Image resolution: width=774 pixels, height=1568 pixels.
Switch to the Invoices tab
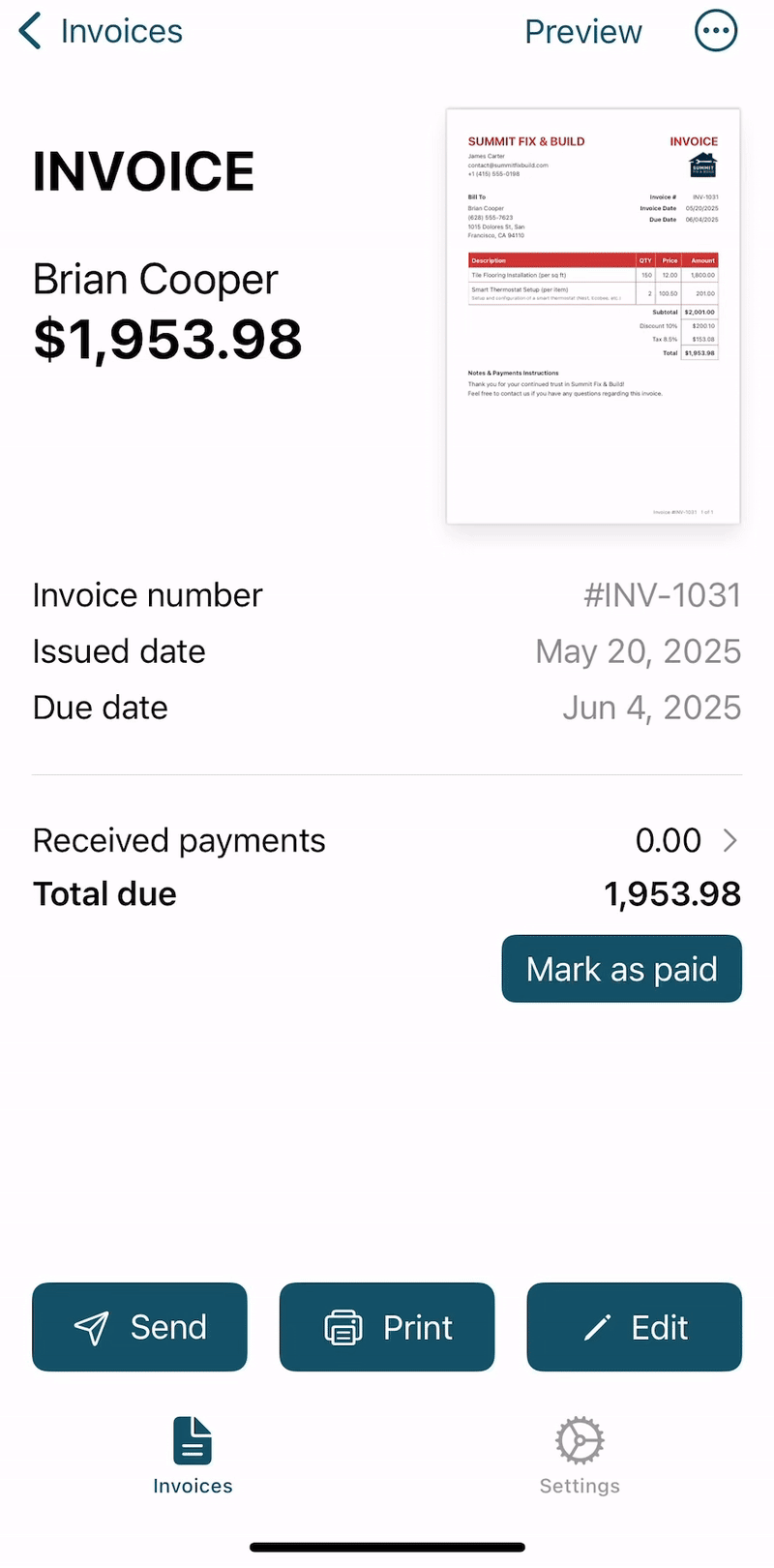click(193, 1456)
